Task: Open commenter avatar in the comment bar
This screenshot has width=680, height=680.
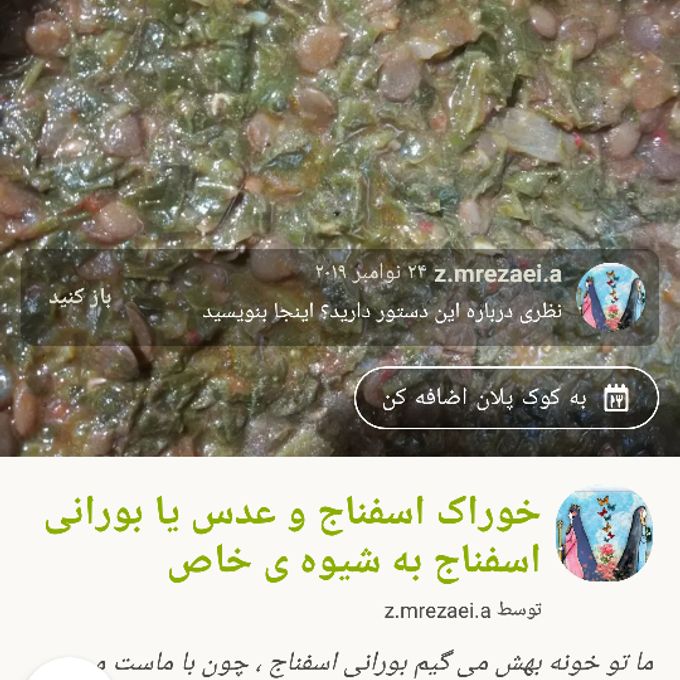Action: click(610, 298)
